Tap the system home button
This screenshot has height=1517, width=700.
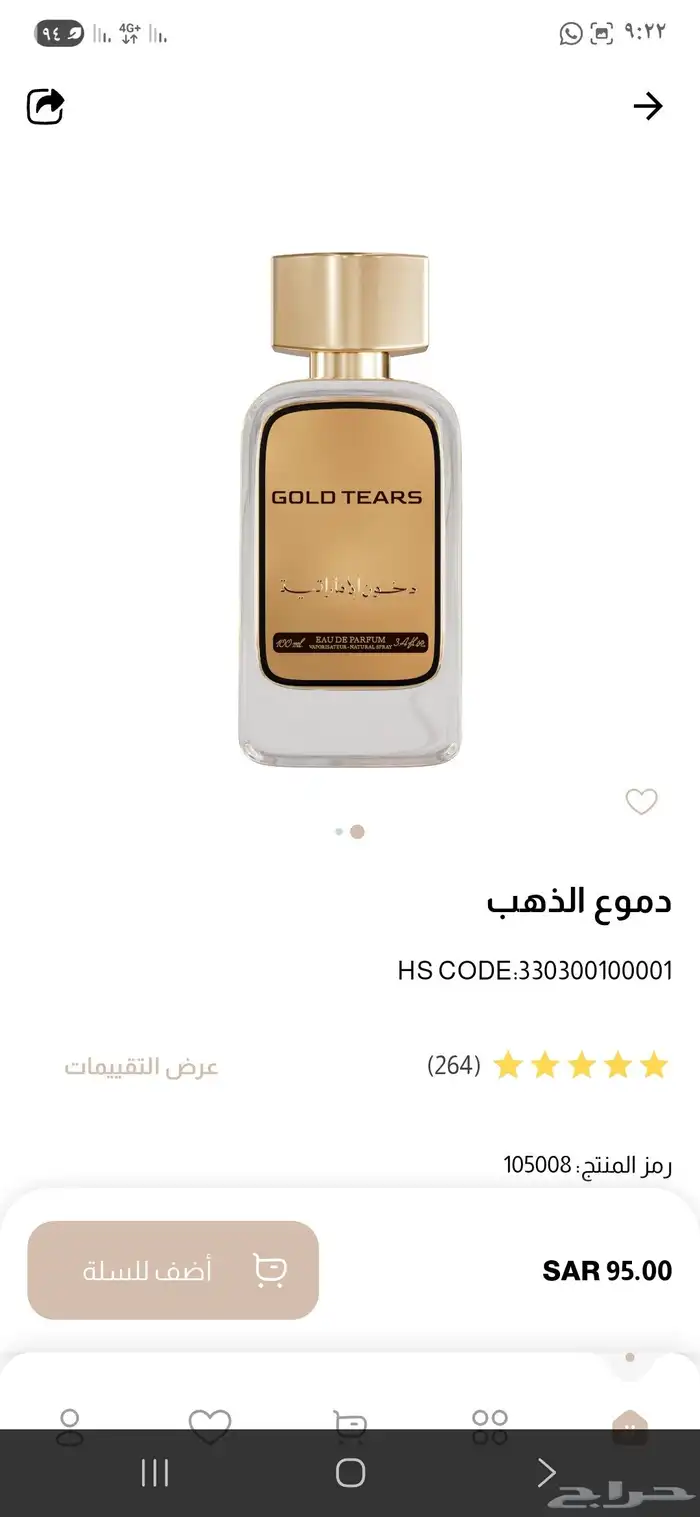pyautogui.click(x=350, y=1472)
